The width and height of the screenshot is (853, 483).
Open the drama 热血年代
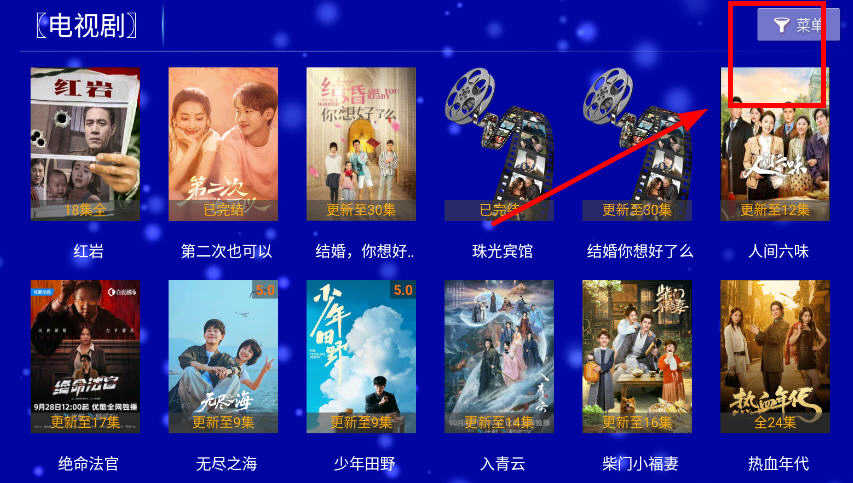pos(775,356)
